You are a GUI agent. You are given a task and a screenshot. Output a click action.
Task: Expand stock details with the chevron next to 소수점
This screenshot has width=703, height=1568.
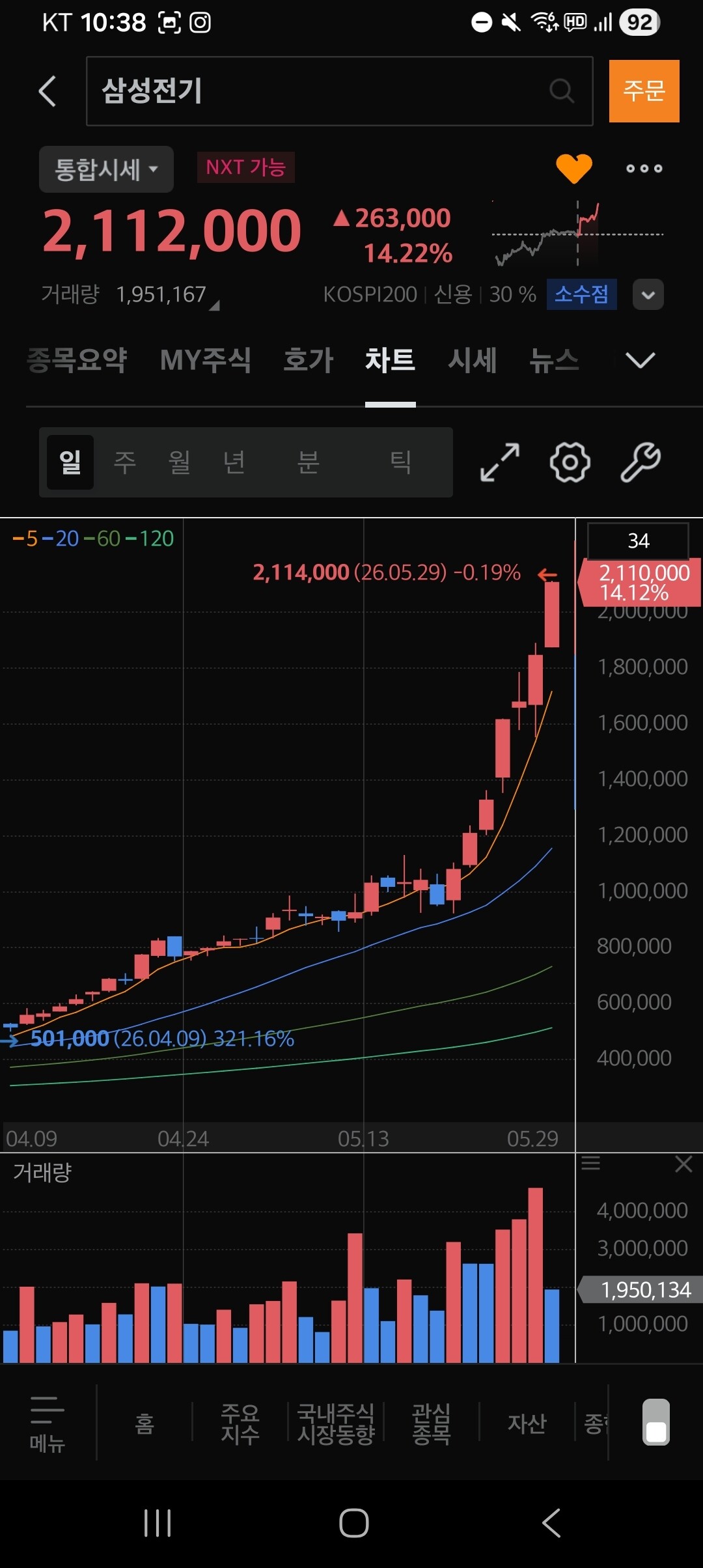click(x=648, y=295)
